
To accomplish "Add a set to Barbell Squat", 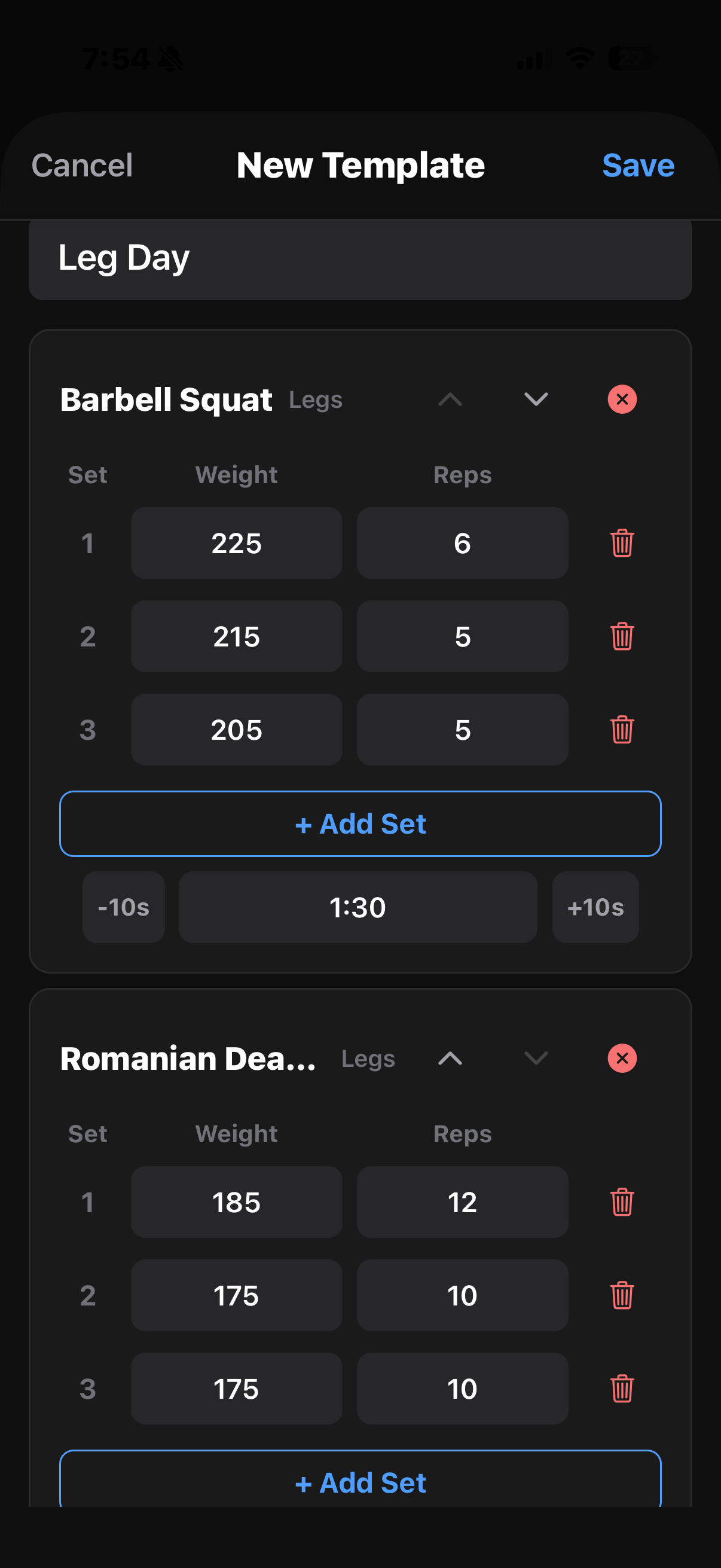I will click(x=360, y=823).
